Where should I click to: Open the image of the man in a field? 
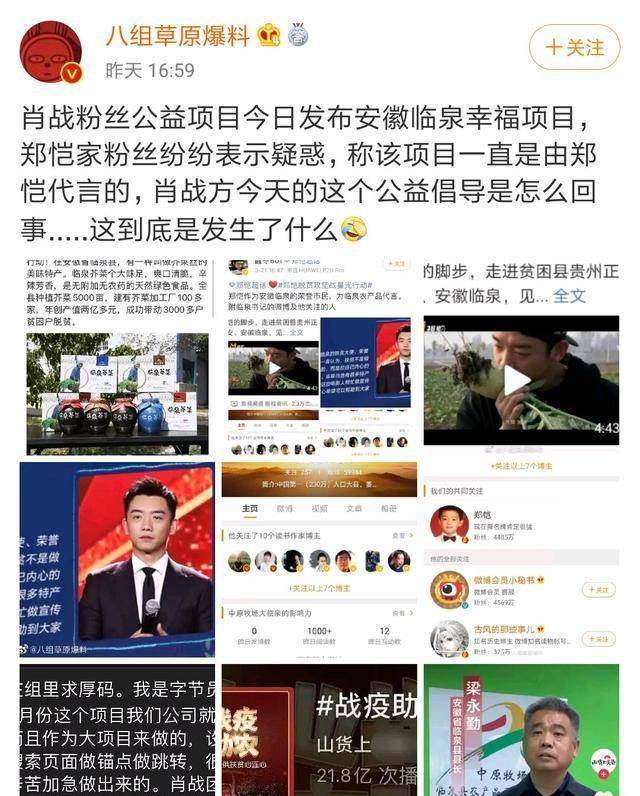(x=520, y=380)
